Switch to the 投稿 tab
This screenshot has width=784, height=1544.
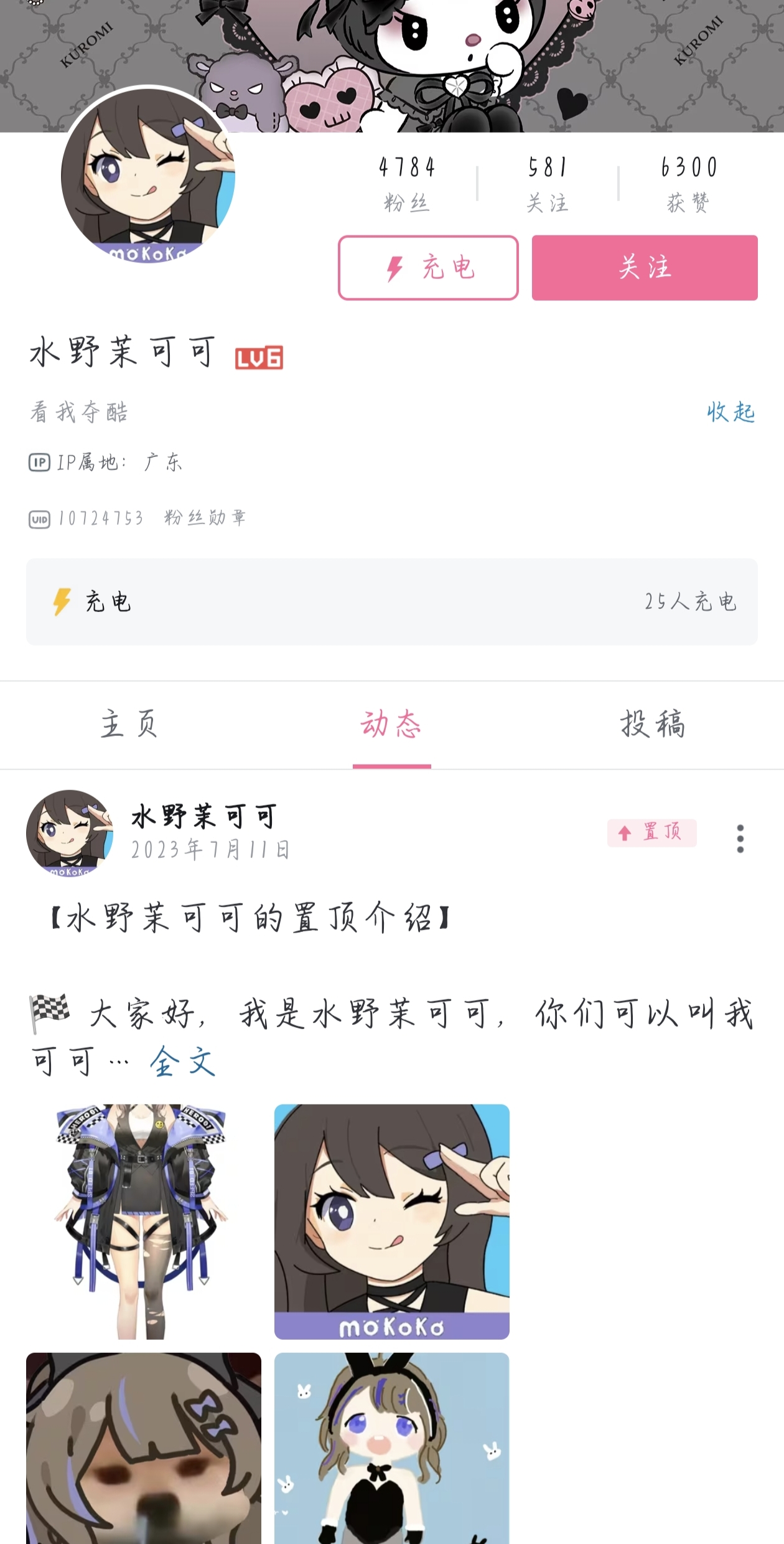pyautogui.click(x=653, y=725)
